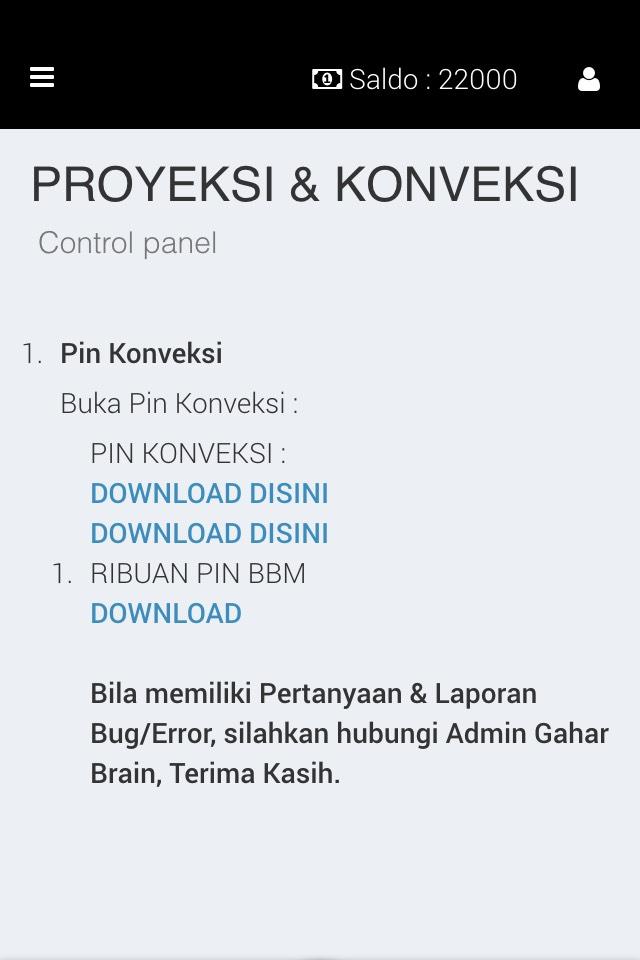Open the second DOWNLOAD DISINI link

[209, 533]
